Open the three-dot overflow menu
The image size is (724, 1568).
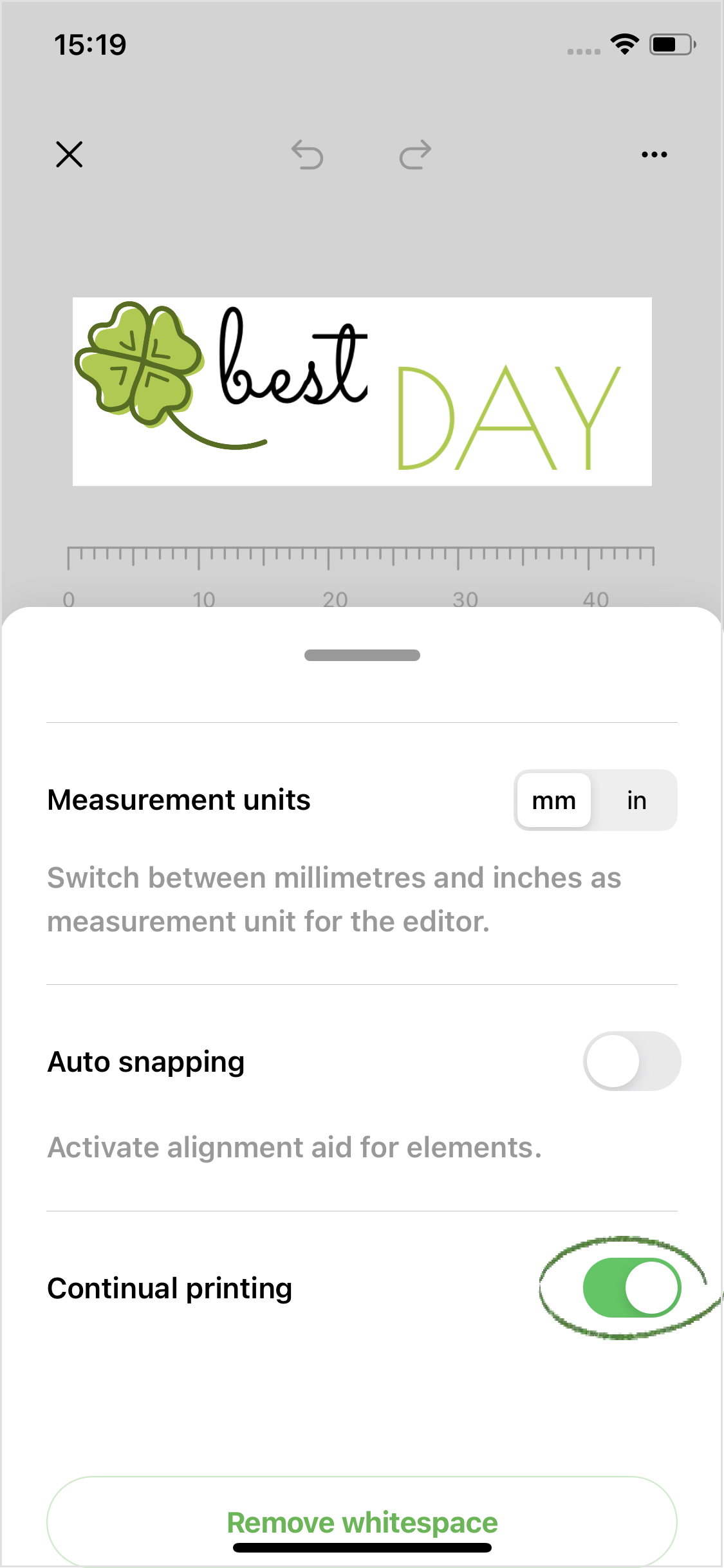pos(654,154)
